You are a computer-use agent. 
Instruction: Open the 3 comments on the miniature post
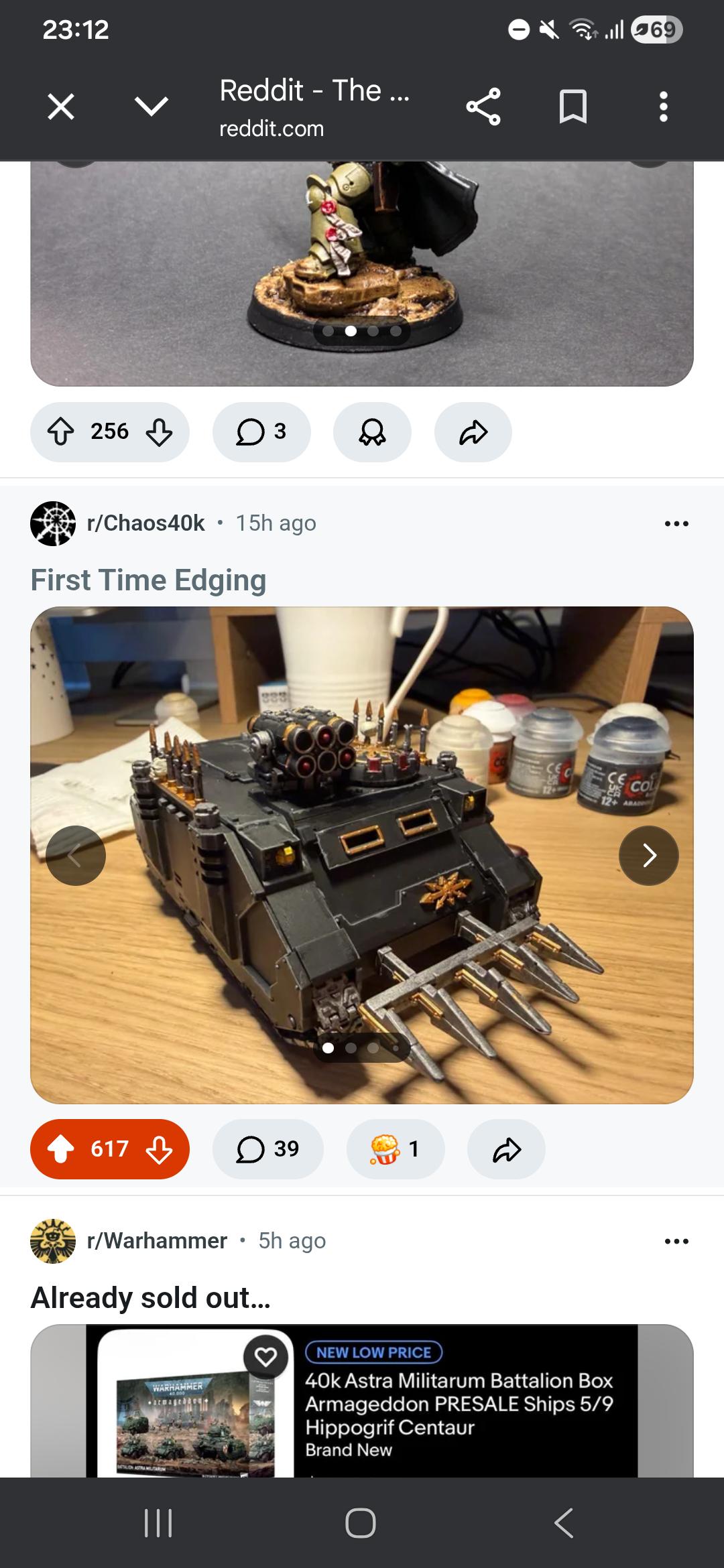[261, 432]
